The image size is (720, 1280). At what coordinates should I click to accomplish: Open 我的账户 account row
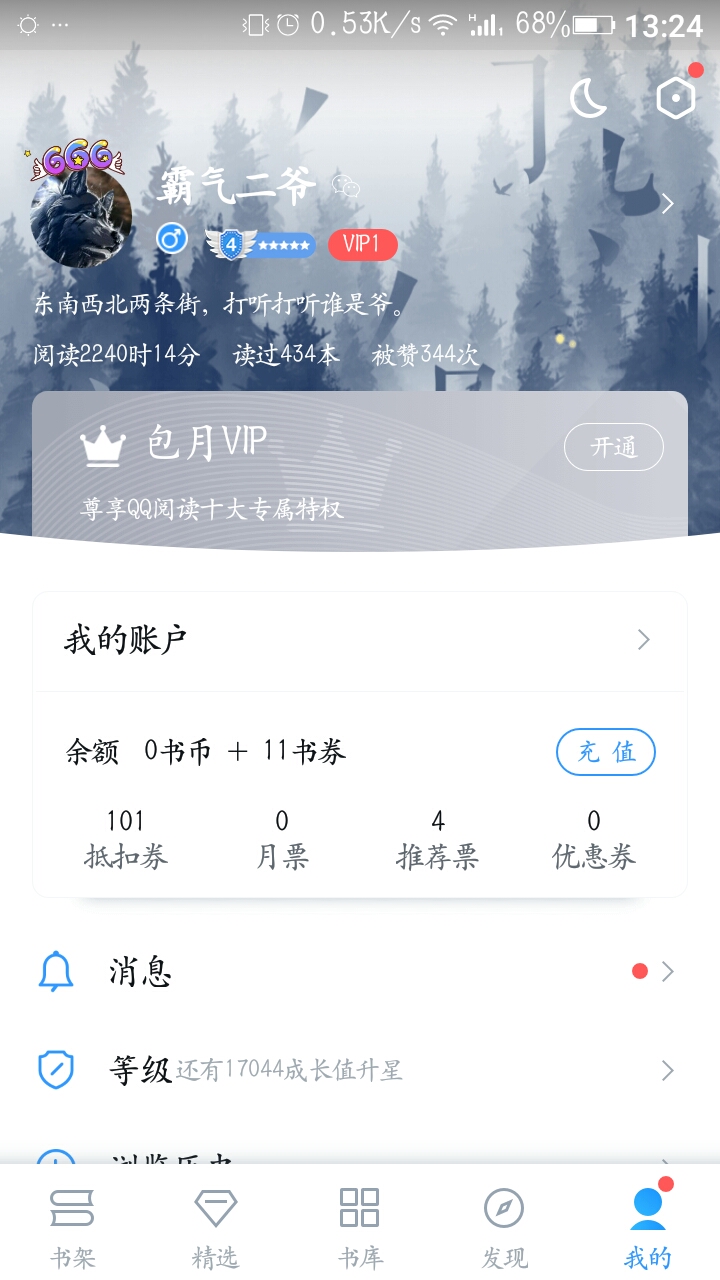pyautogui.click(x=360, y=640)
